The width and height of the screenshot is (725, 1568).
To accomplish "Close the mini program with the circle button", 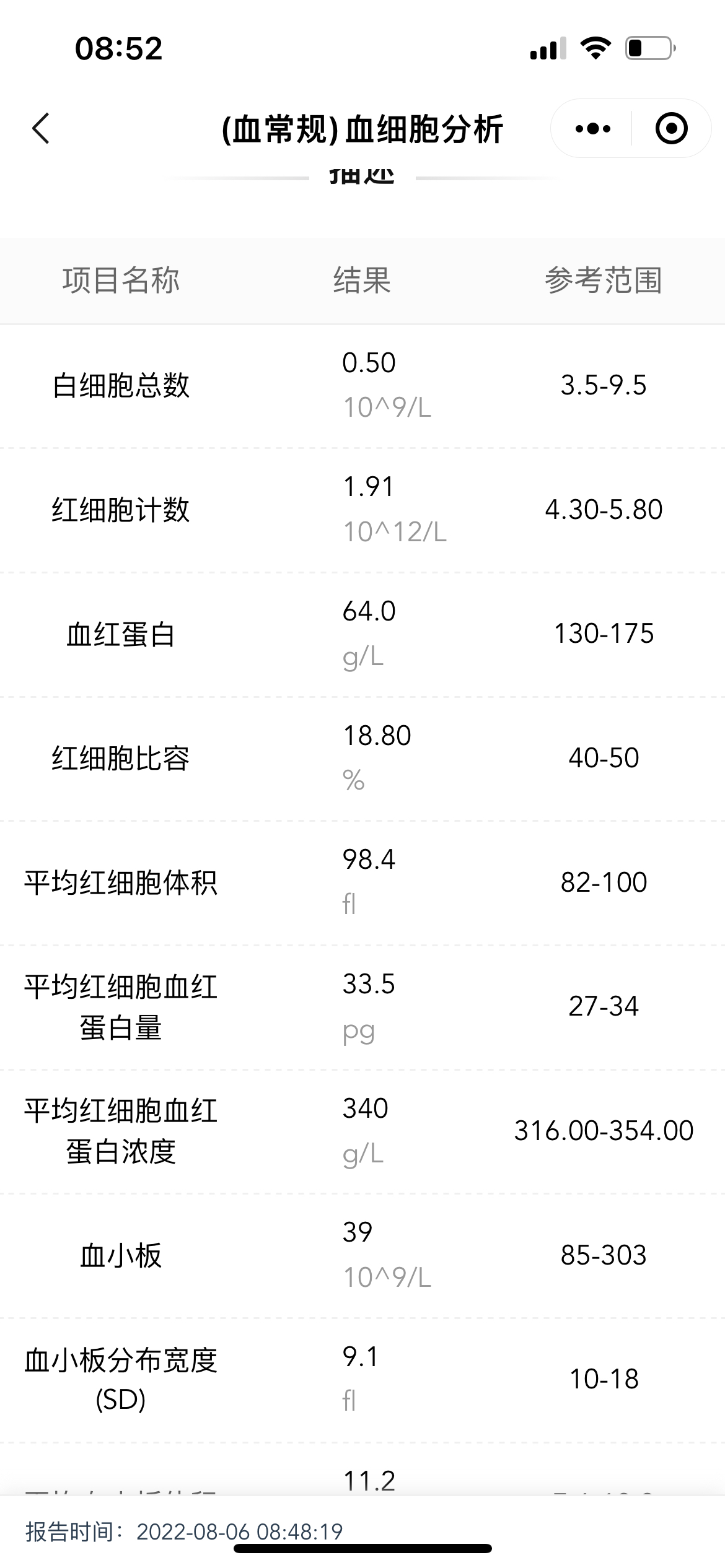I will click(x=671, y=129).
